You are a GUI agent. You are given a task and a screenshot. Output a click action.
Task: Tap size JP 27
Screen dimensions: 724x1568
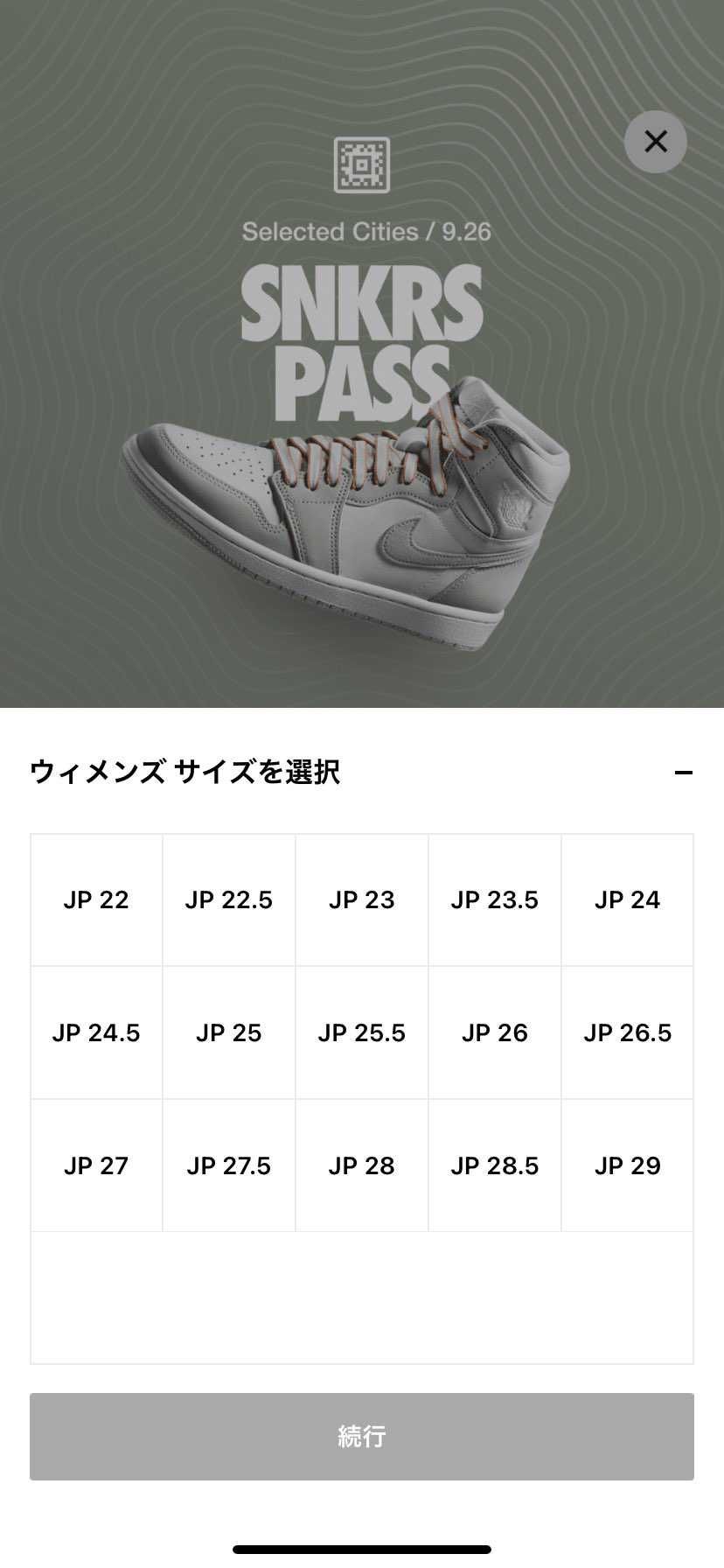coord(96,1165)
